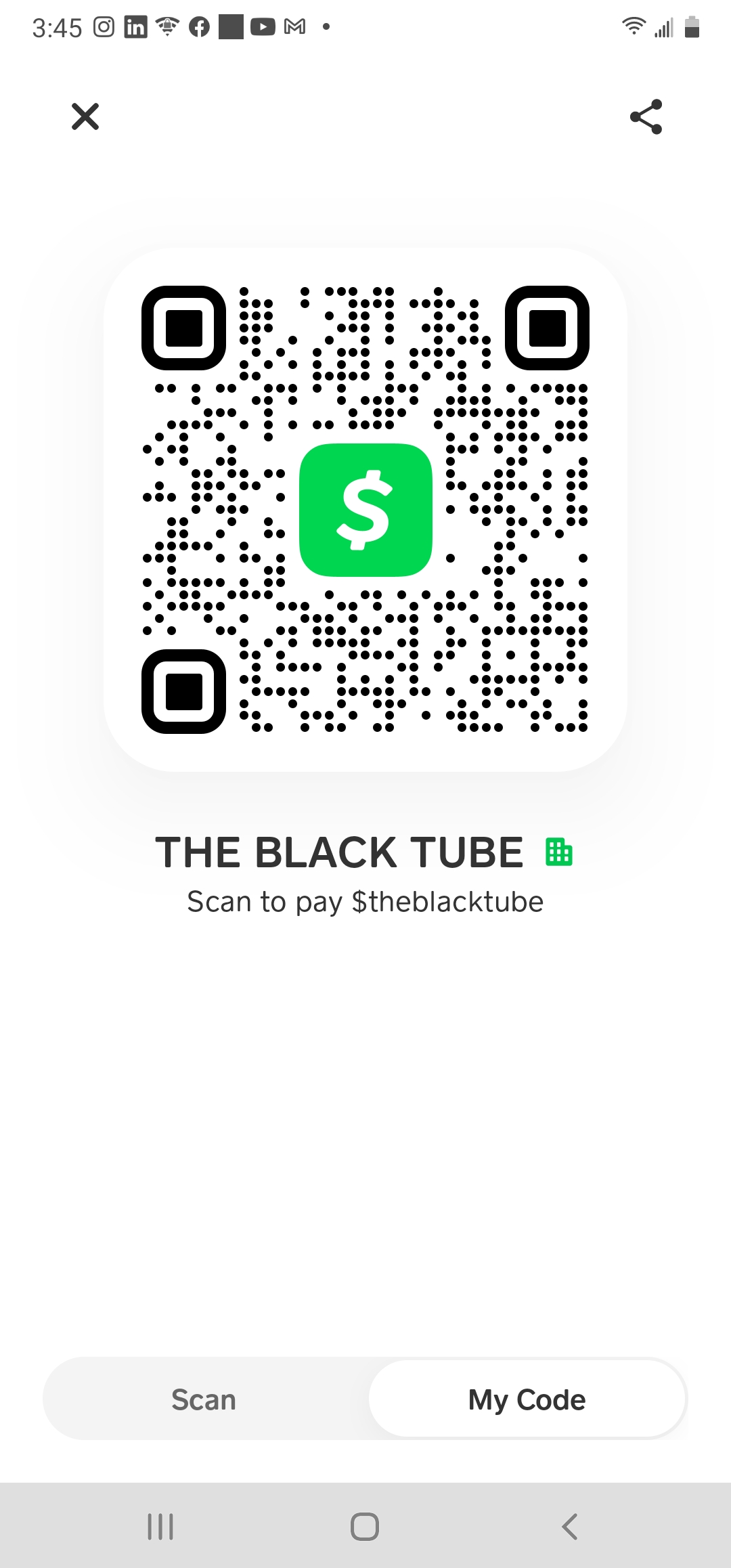Select the My Code tab
Viewport: 731px width, 1568px height.
(527, 1399)
